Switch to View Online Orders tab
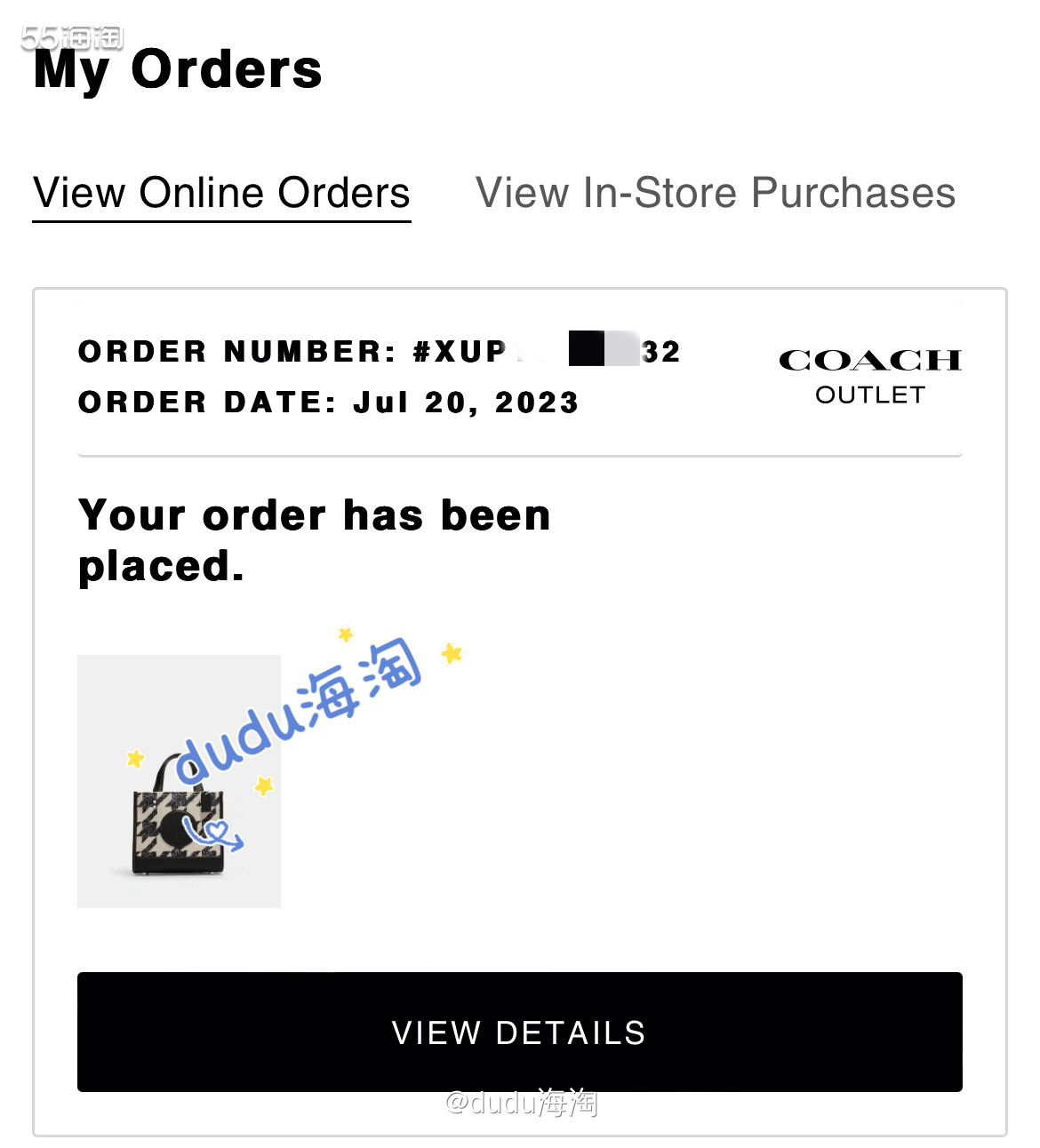Screen dimensions: 1040x1148 click(x=221, y=194)
